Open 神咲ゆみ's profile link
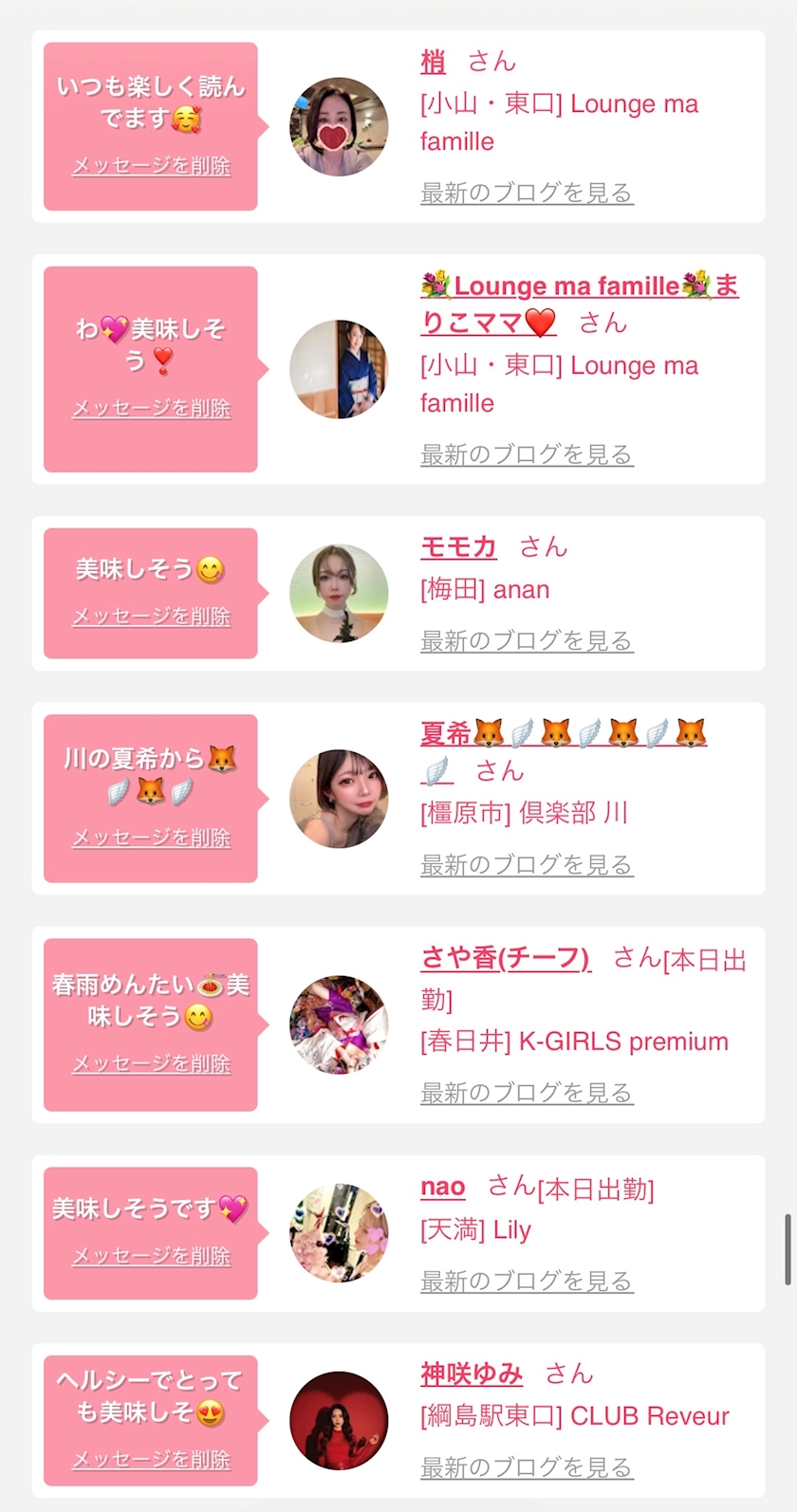 point(472,1374)
